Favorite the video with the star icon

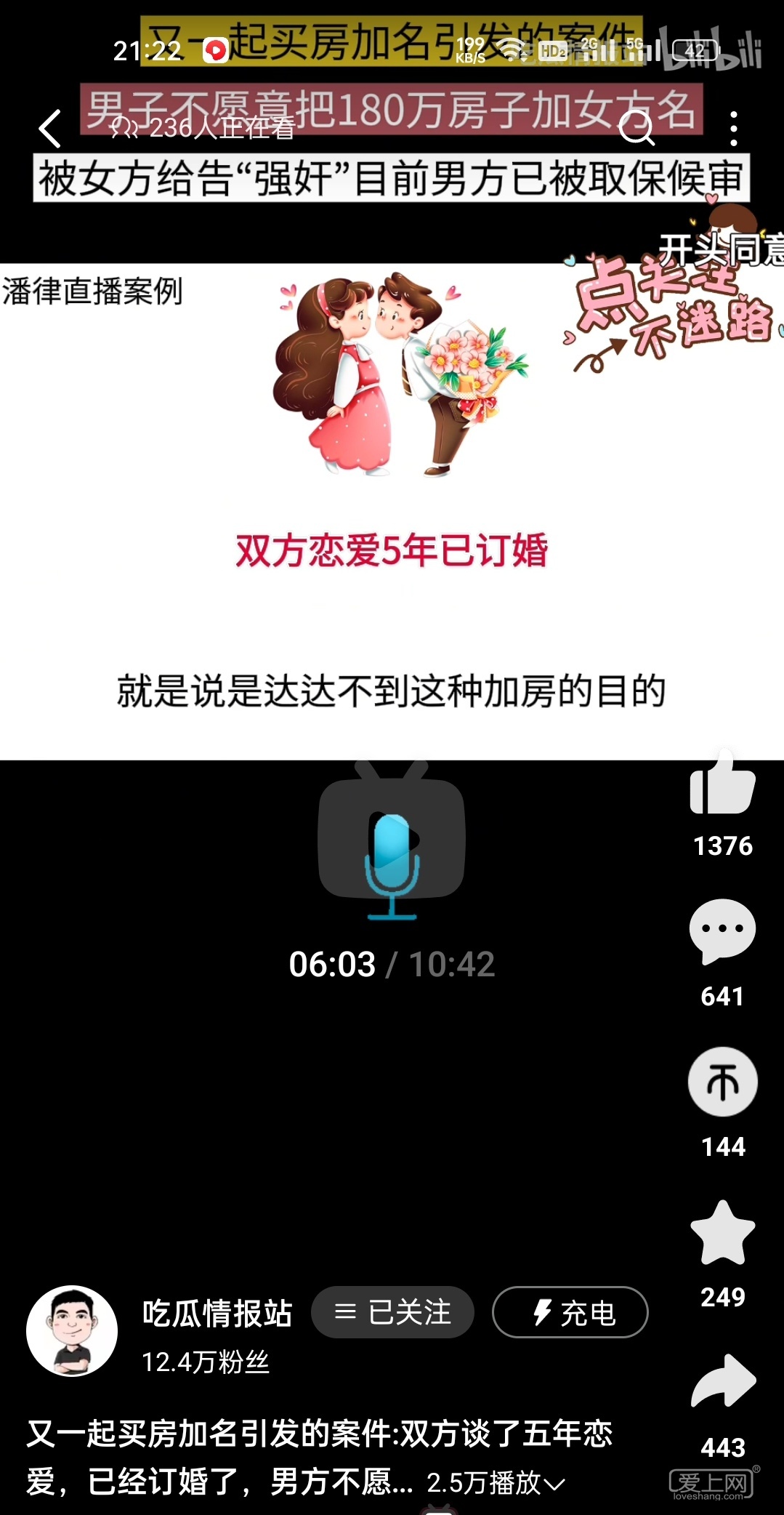tap(722, 1233)
